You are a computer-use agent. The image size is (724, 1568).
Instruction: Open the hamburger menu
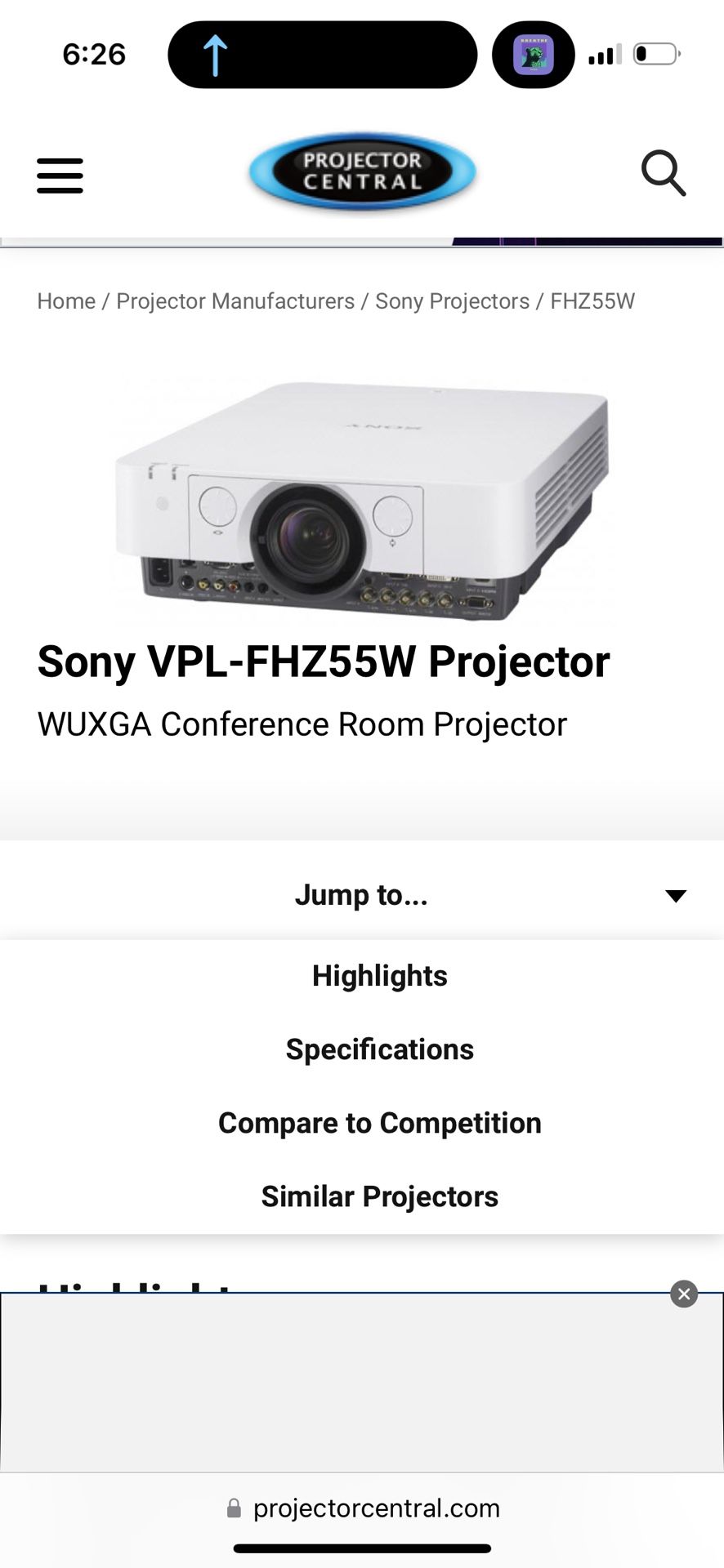point(60,176)
